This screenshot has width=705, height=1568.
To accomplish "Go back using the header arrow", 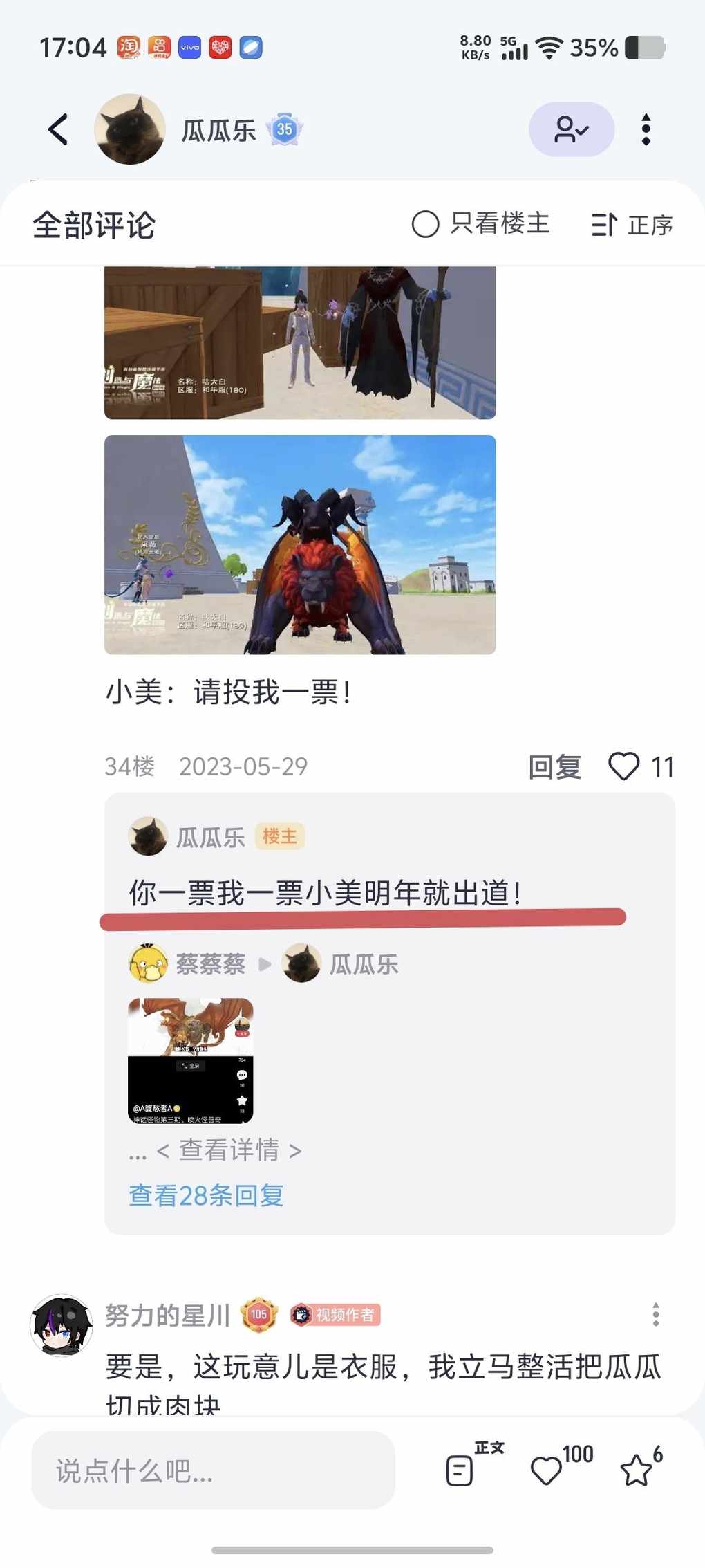I will point(59,129).
